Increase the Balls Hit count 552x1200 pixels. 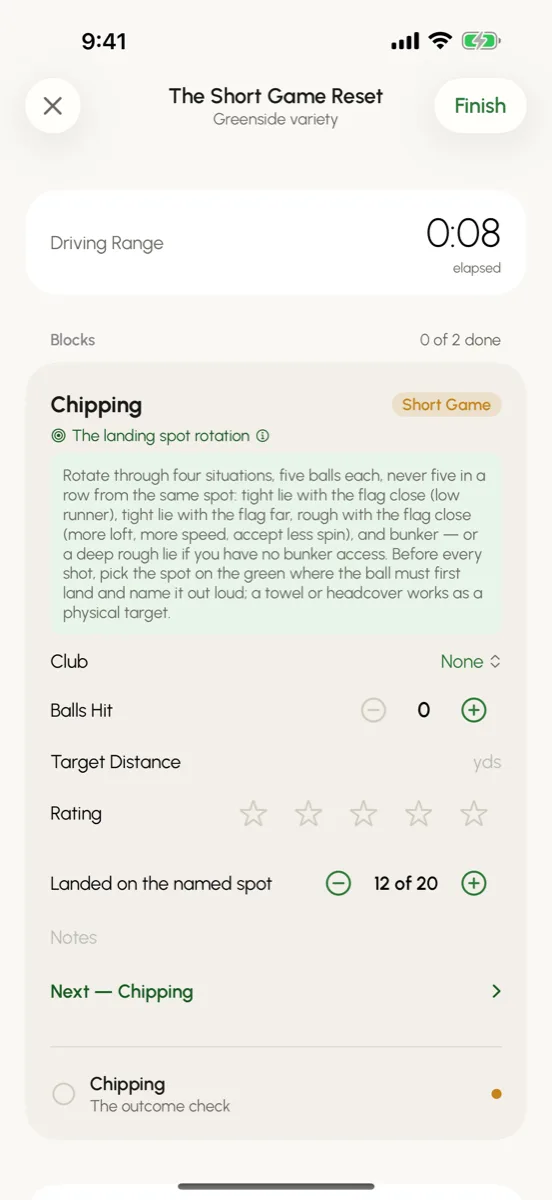[474, 711]
